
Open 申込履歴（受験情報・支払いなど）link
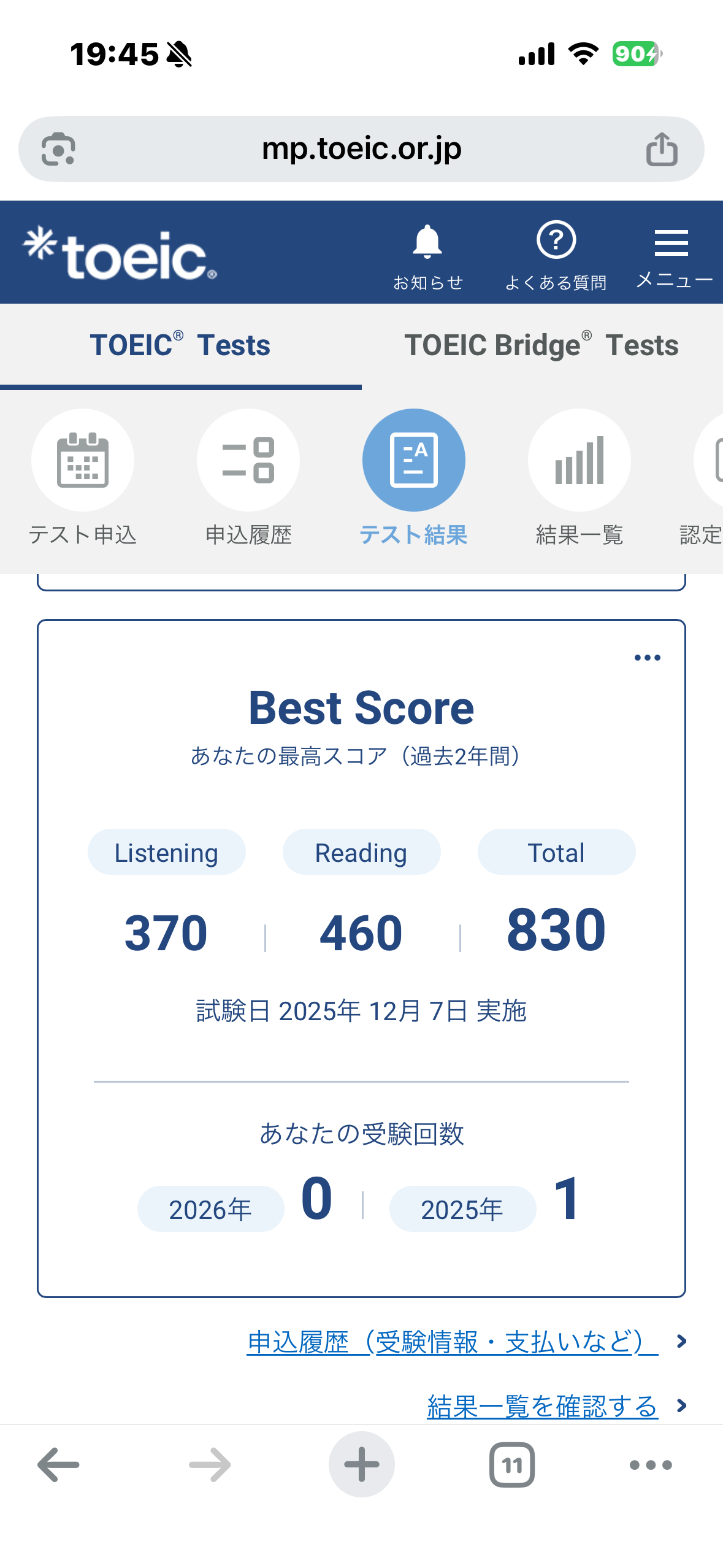tap(453, 1342)
